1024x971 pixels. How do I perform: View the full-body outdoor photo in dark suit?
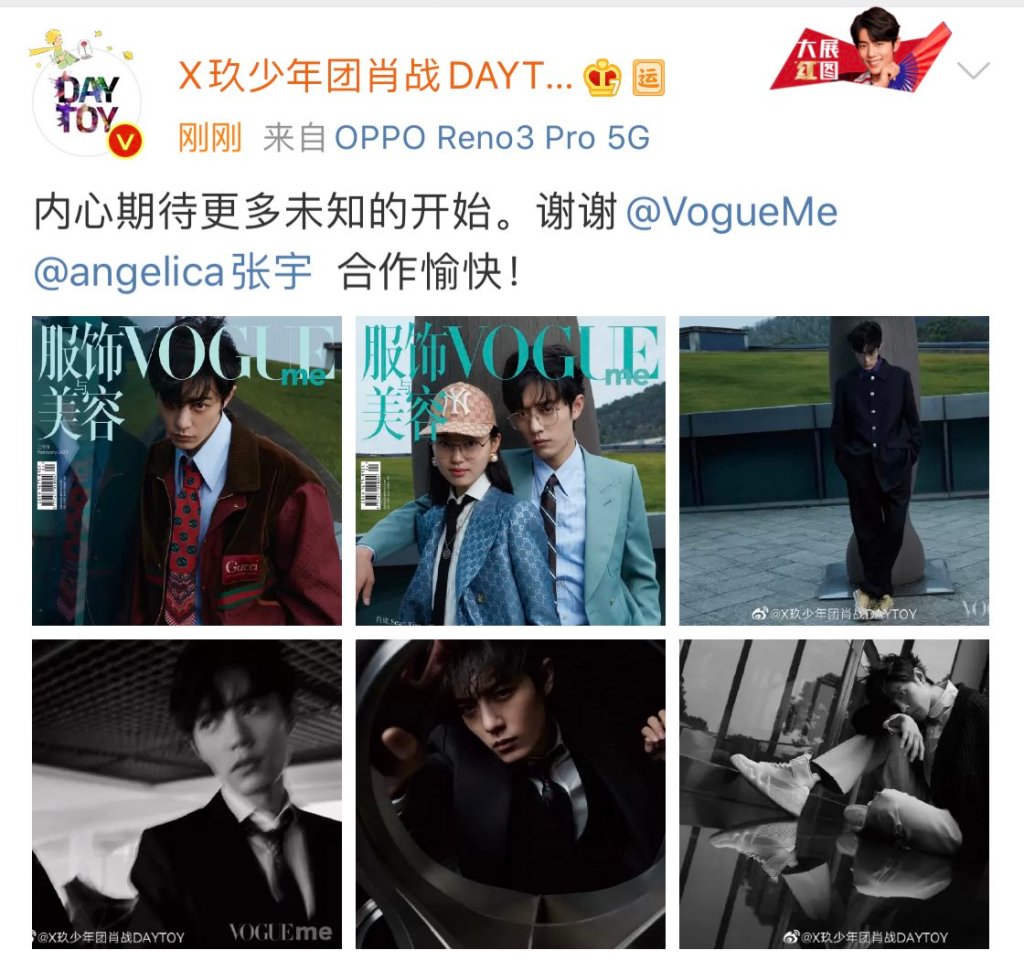point(834,471)
